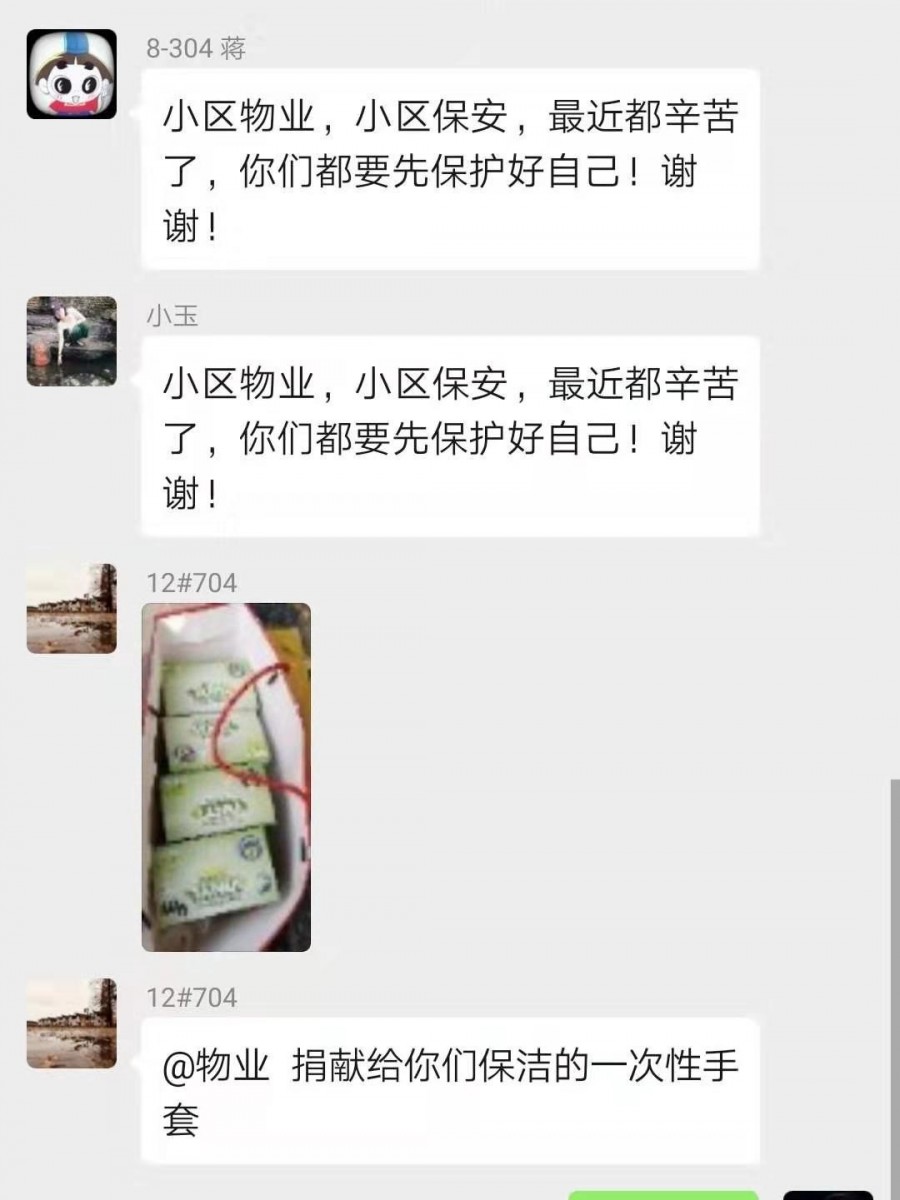Open 小玉's profile avatar
The width and height of the screenshot is (900, 1200).
[71, 341]
